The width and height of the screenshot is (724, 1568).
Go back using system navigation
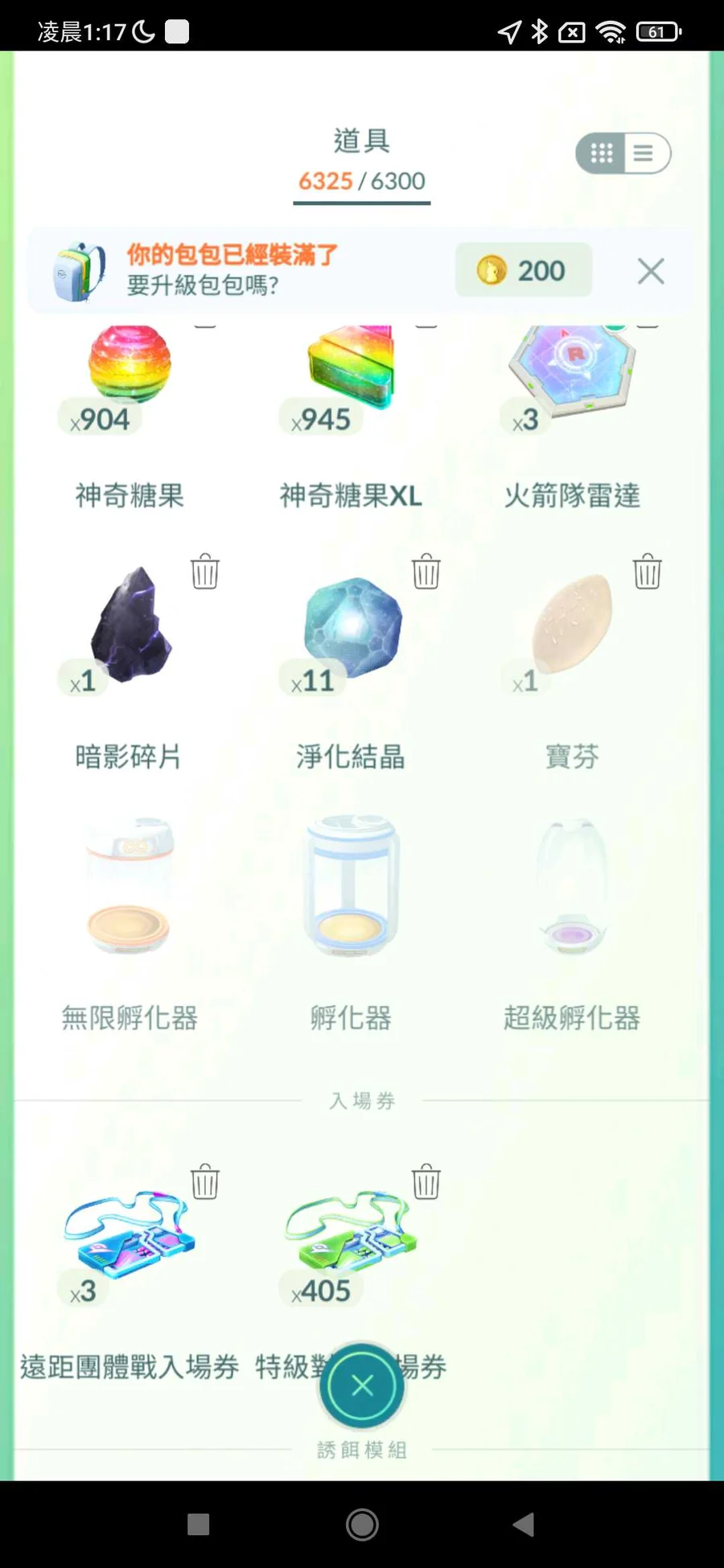coord(524,1524)
